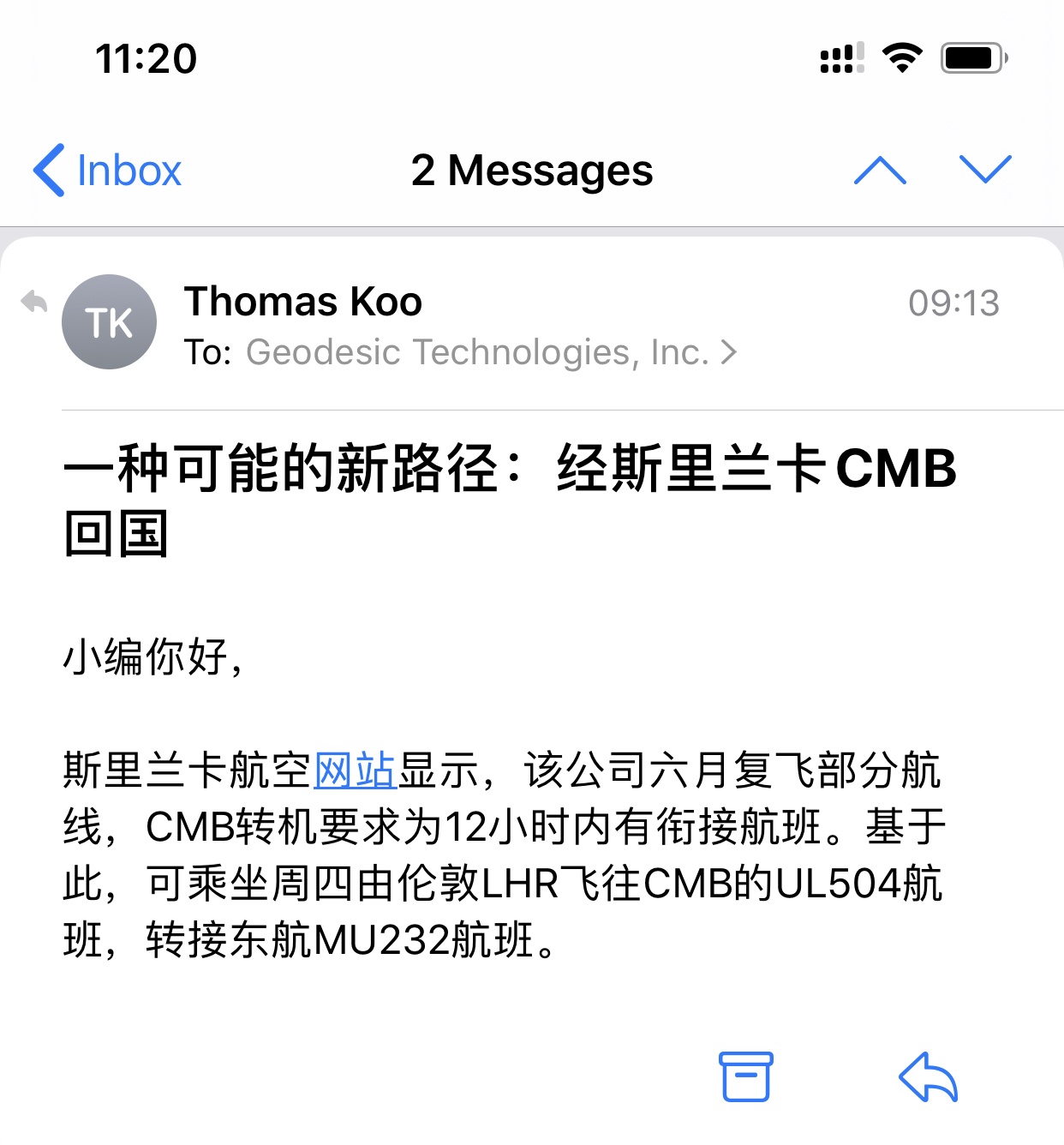The image size is (1064, 1145).
Task: Go back to Inbox
Action: [107, 170]
